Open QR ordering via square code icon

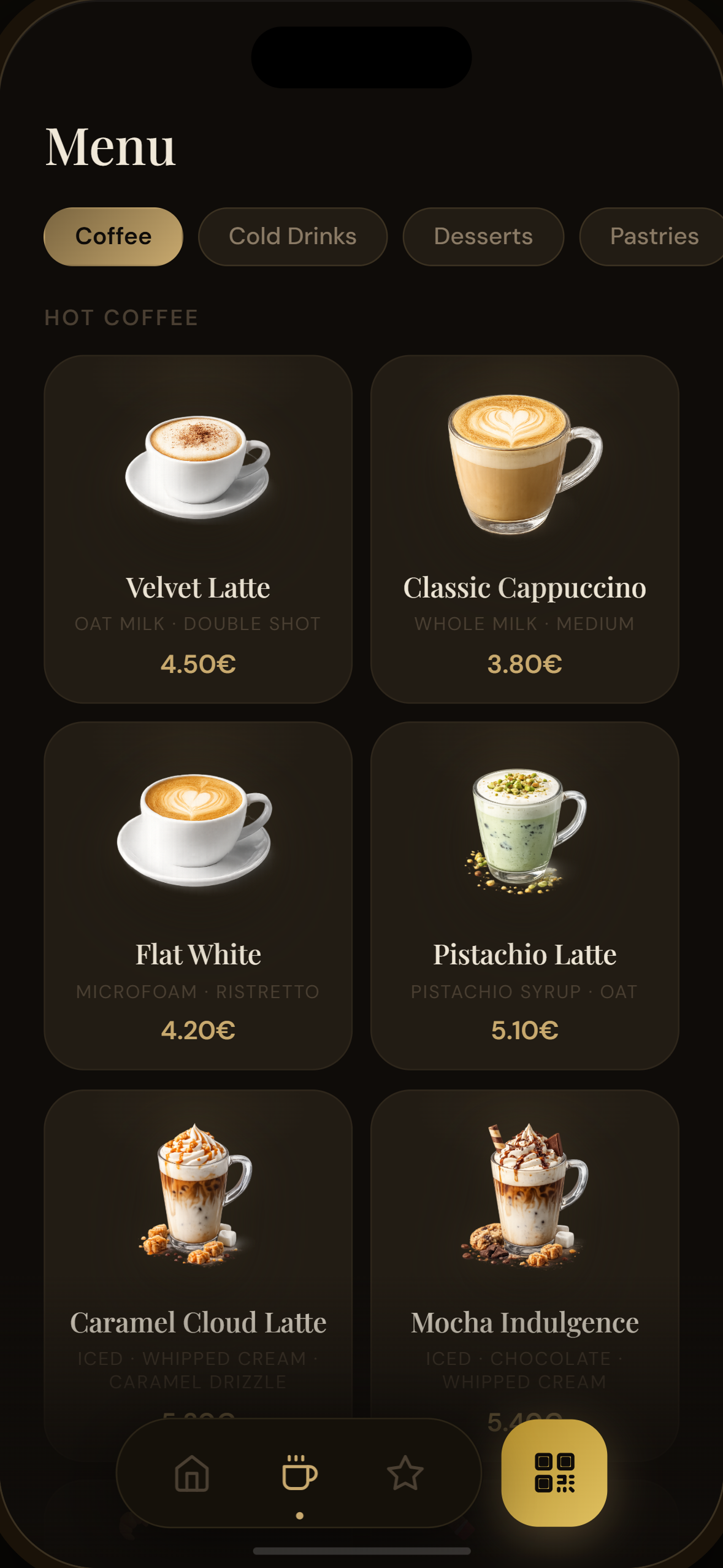pyautogui.click(x=555, y=1471)
